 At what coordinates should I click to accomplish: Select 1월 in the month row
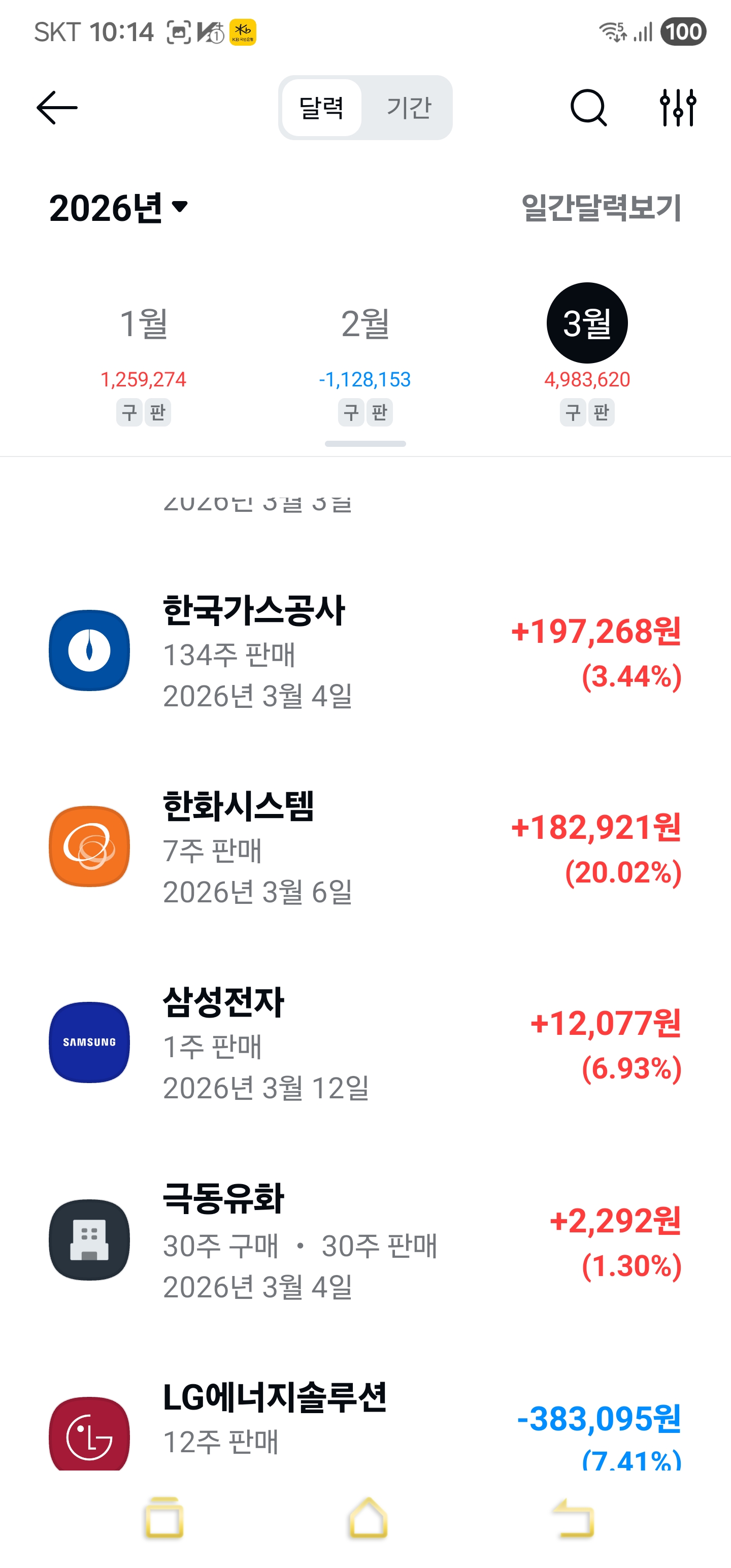click(144, 323)
